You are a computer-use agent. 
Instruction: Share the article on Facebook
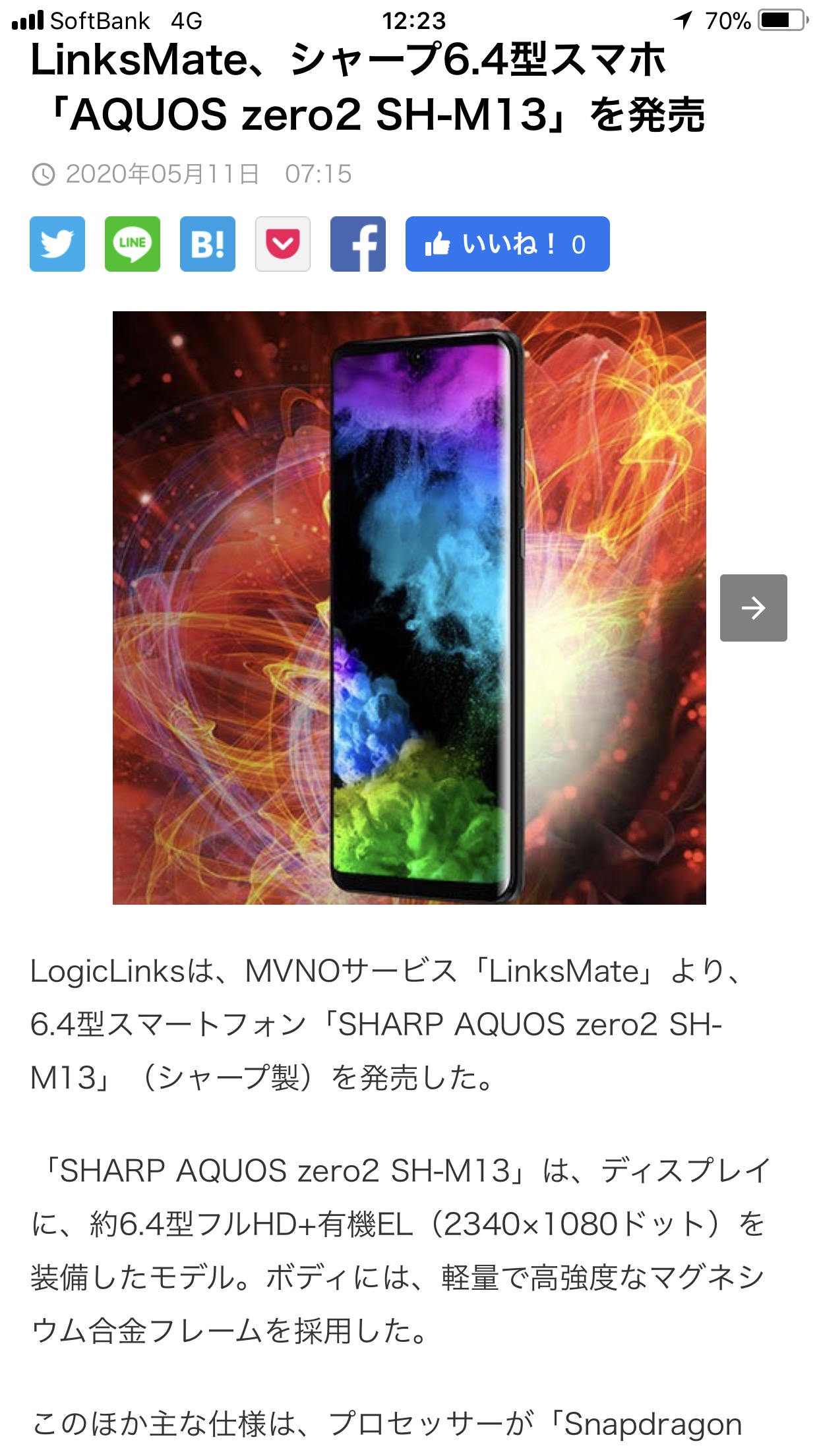click(358, 244)
